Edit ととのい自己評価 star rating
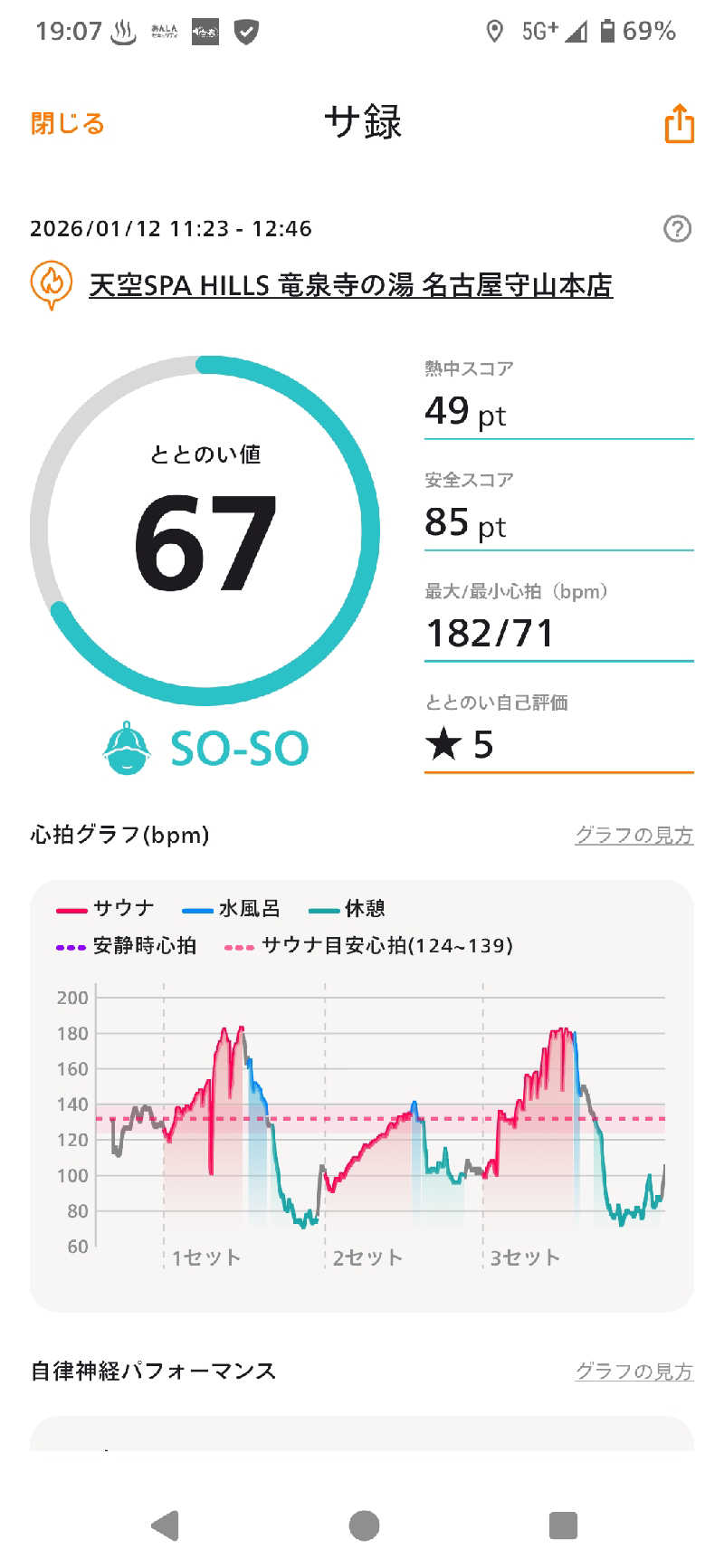Viewport: 724px width, 1568px height. pyautogui.click(x=557, y=744)
